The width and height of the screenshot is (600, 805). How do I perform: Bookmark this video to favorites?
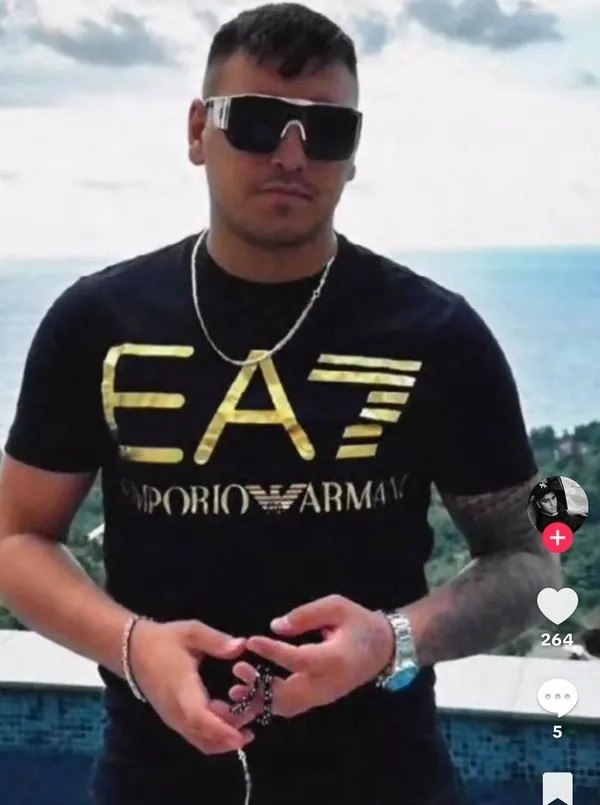click(557, 789)
